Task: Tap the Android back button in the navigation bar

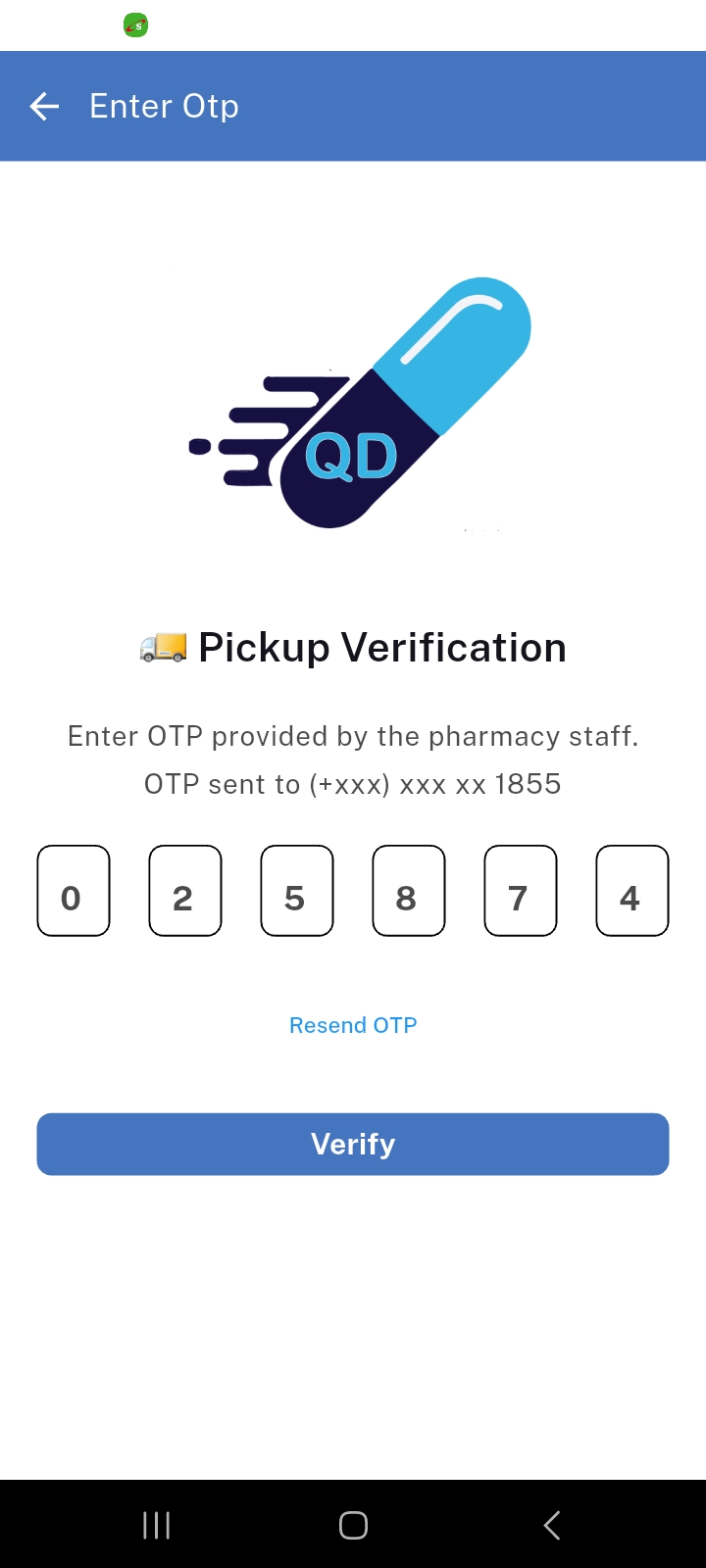Action: coord(551,1525)
